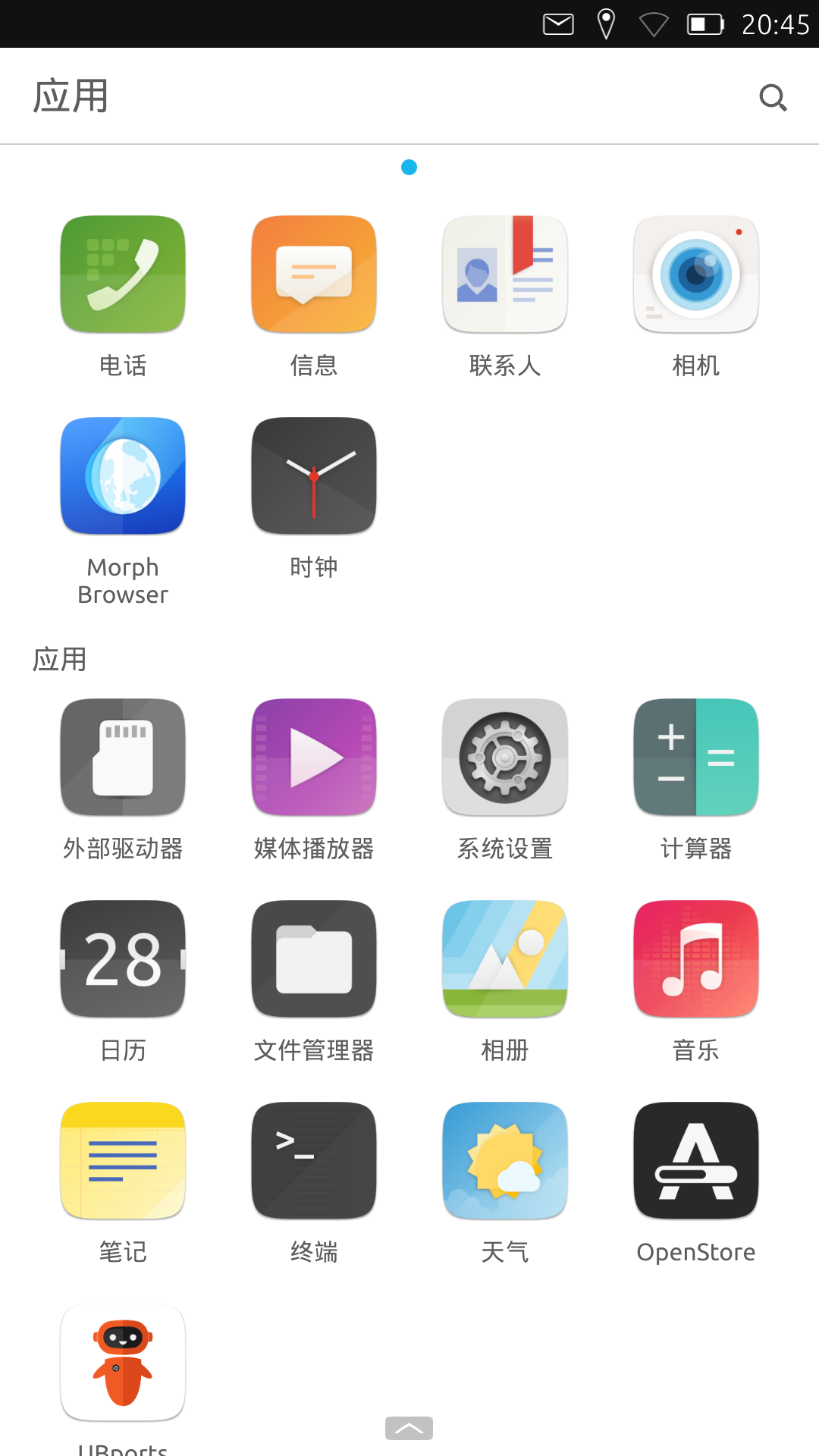Screen dimensions: 819x1456
Task: Open 系统设置 system settings
Action: 504,757
